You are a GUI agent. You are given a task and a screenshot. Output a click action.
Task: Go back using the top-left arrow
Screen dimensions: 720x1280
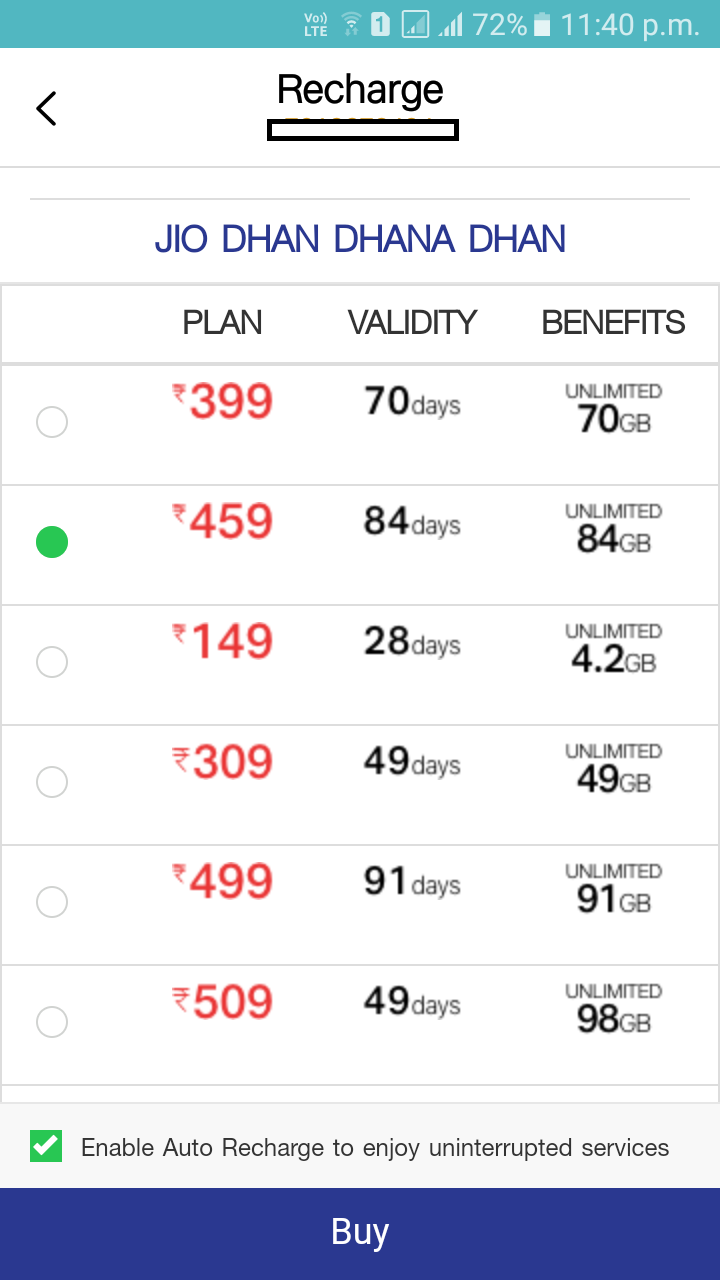pos(46,108)
